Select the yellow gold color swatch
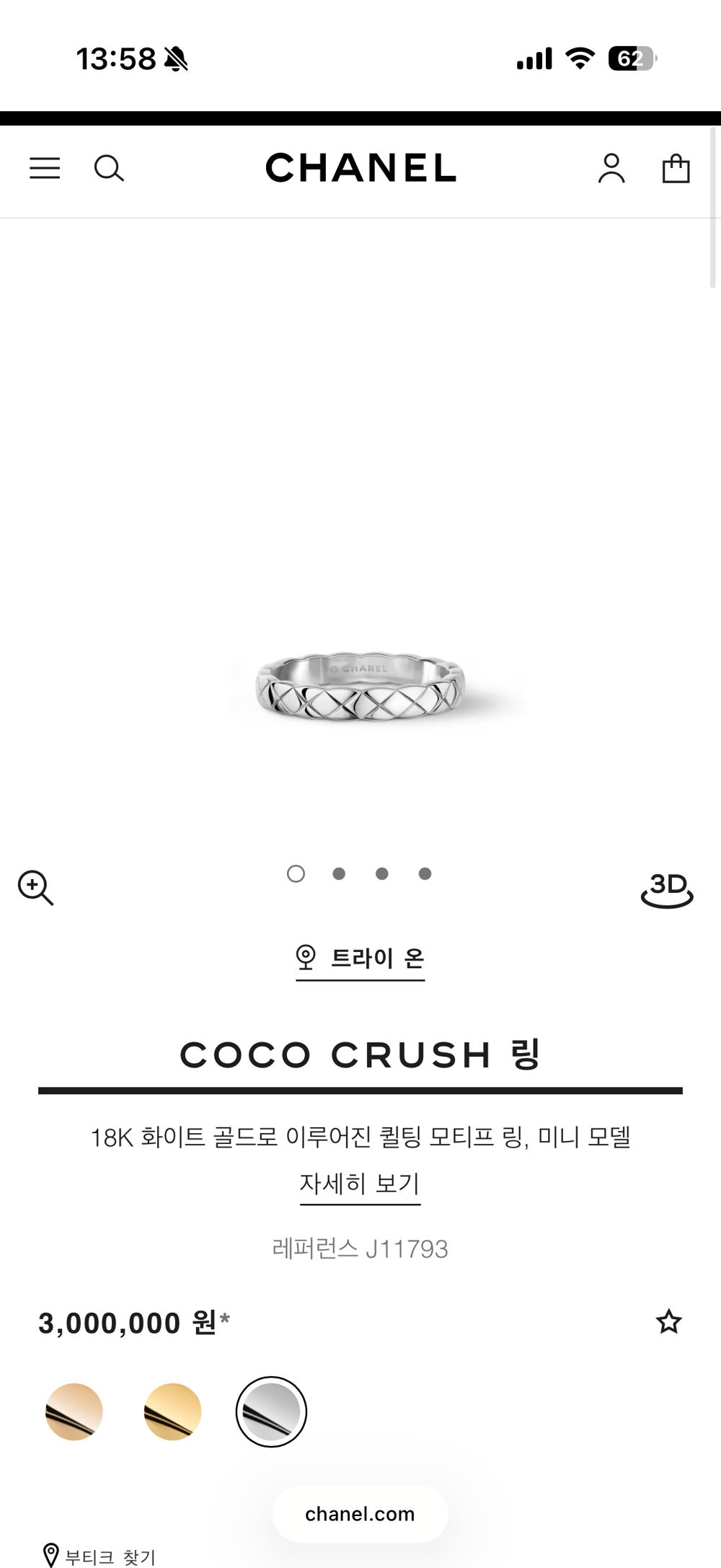This screenshot has width=721, height=1568. tap(173, 1411)
